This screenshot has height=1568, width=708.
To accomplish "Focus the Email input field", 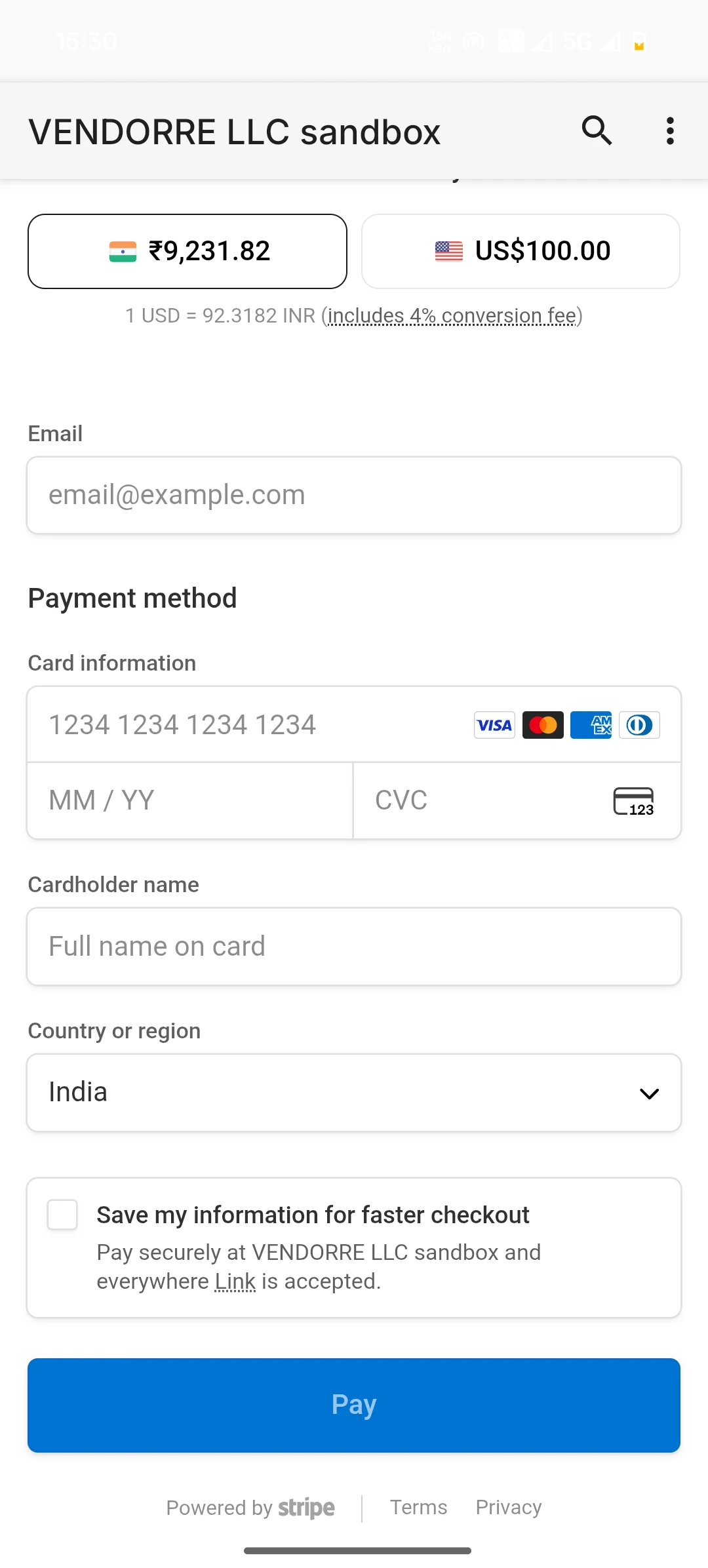I will pyautogui.click(x=354, y=496).
